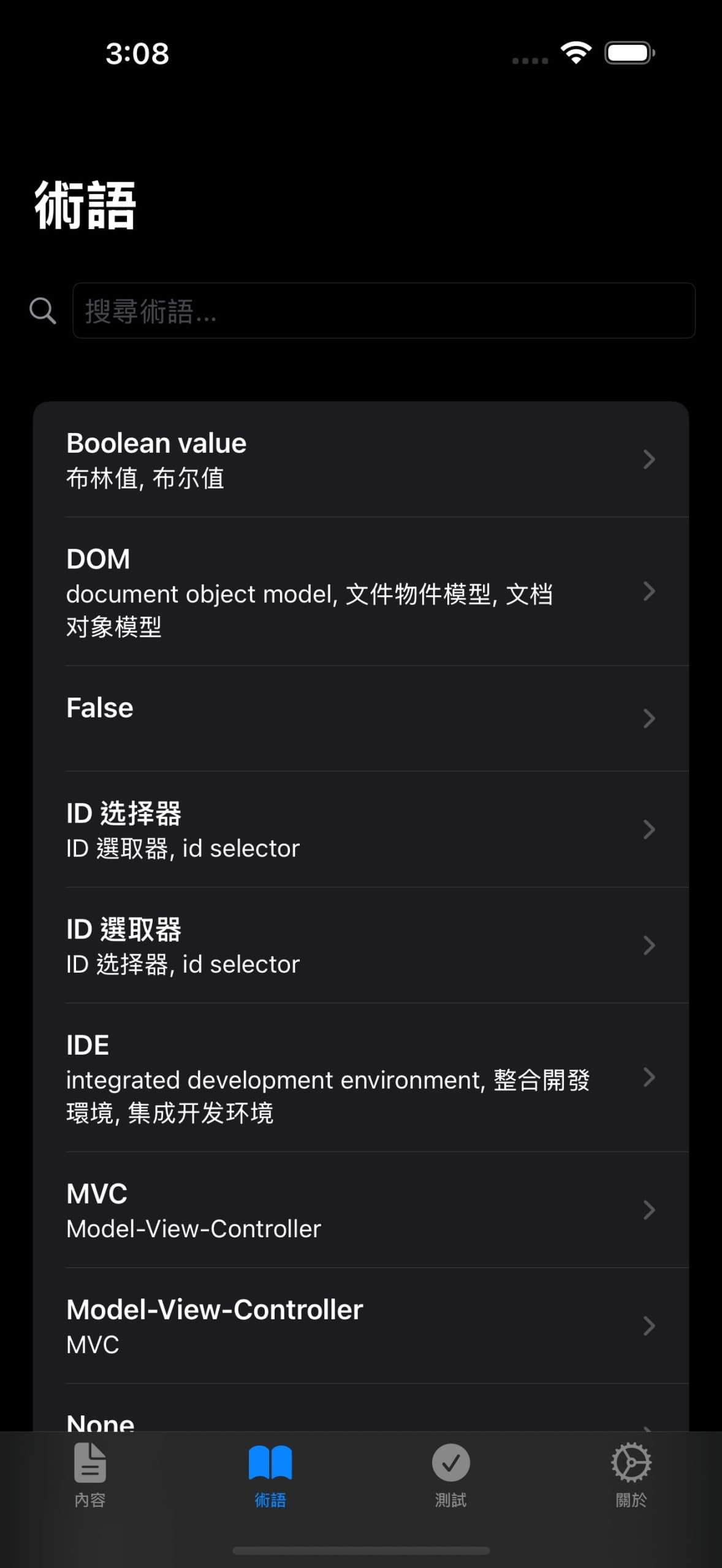
Task: Open the False term entry
Action: (362, 717)
